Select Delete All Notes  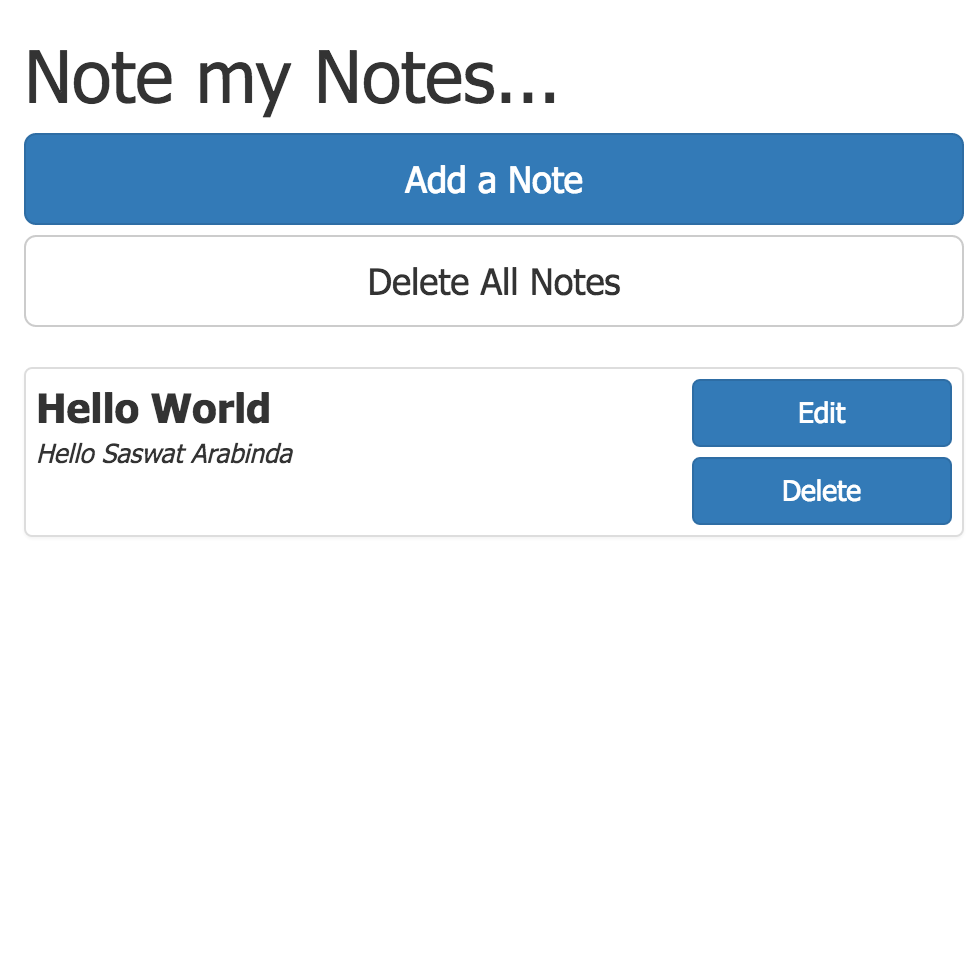[x=493, y=282]
